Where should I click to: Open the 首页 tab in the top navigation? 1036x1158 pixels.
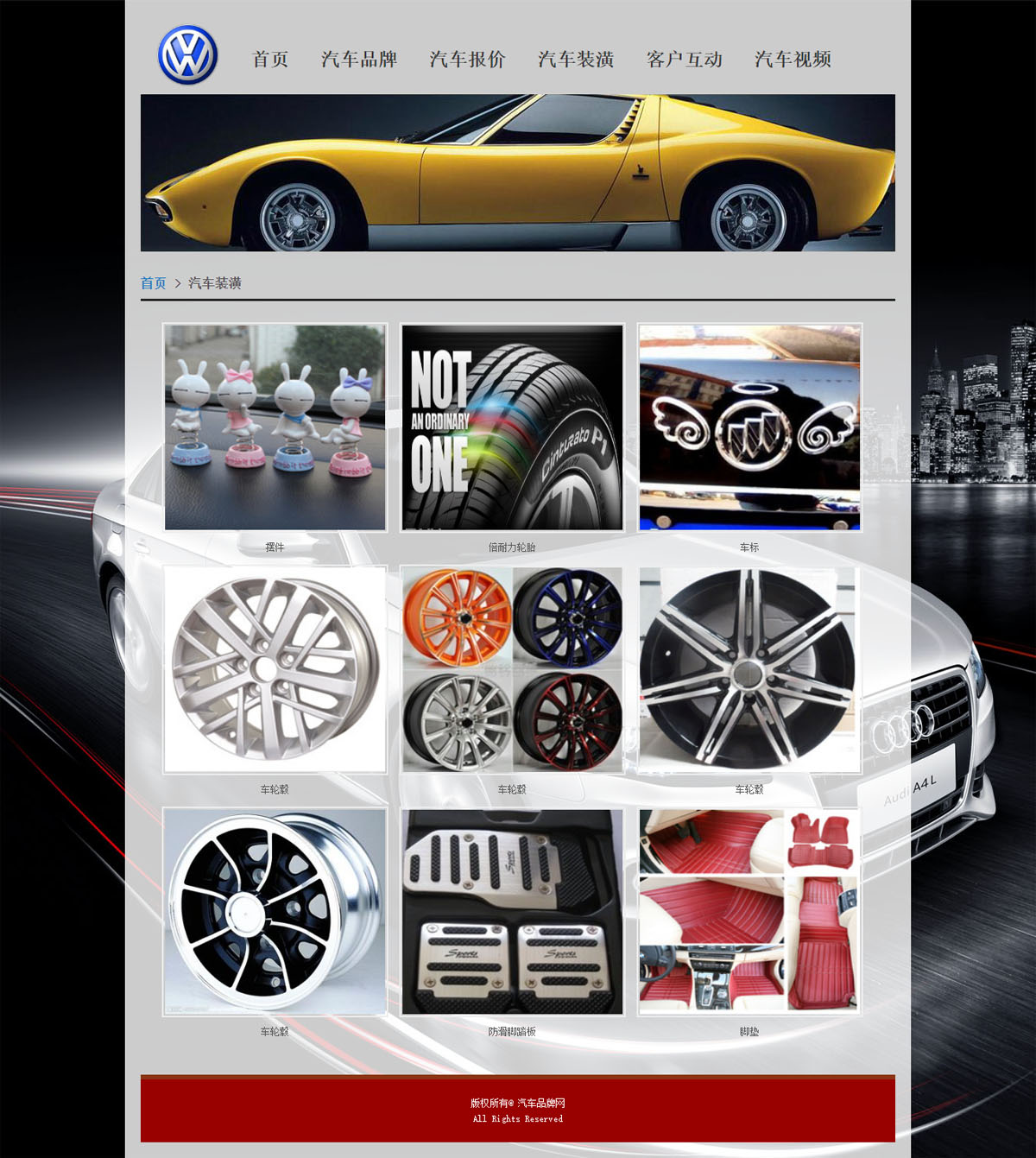pyautogui.click(x=269, y=60)
